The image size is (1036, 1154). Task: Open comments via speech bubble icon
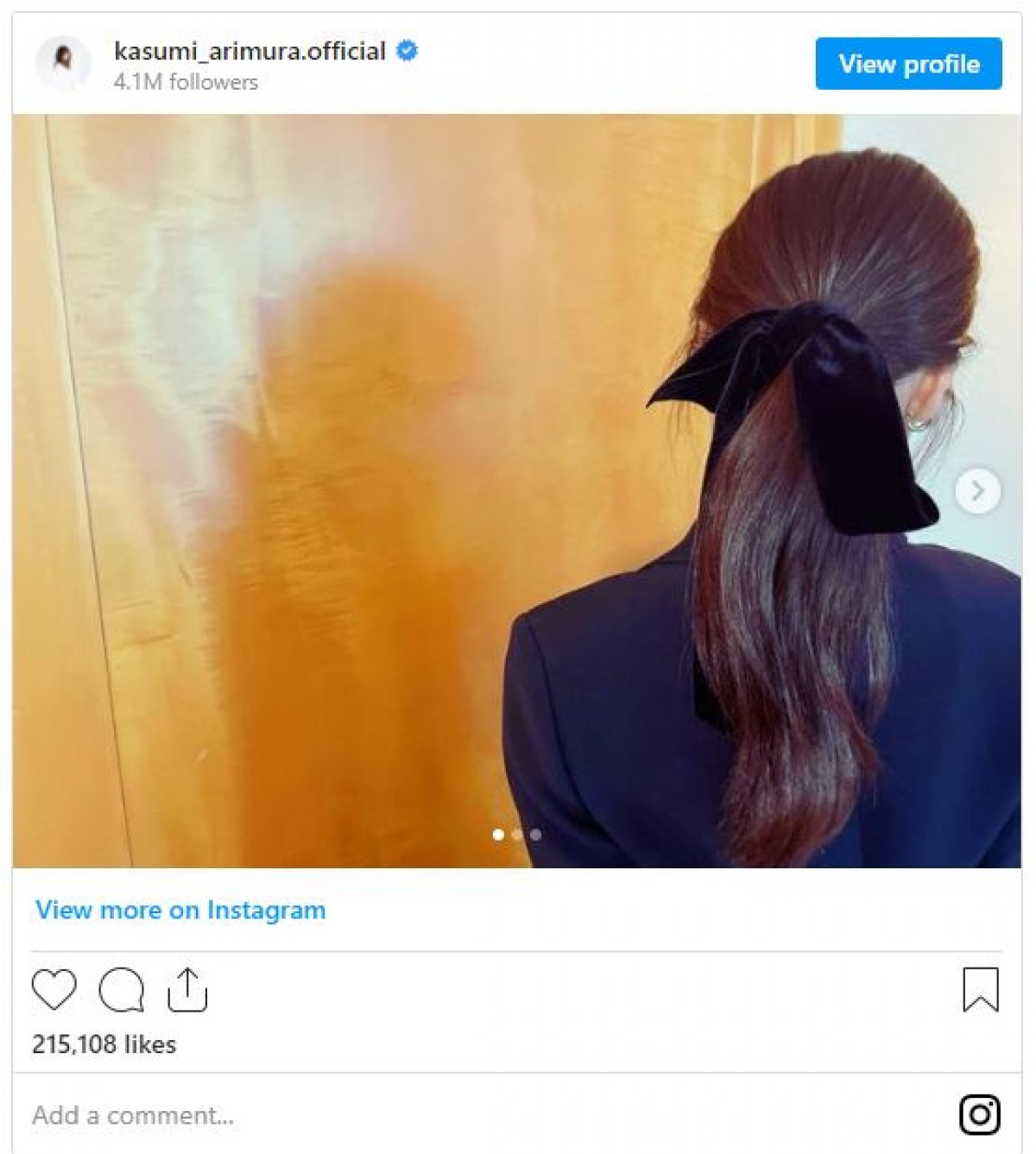(121, 989)
